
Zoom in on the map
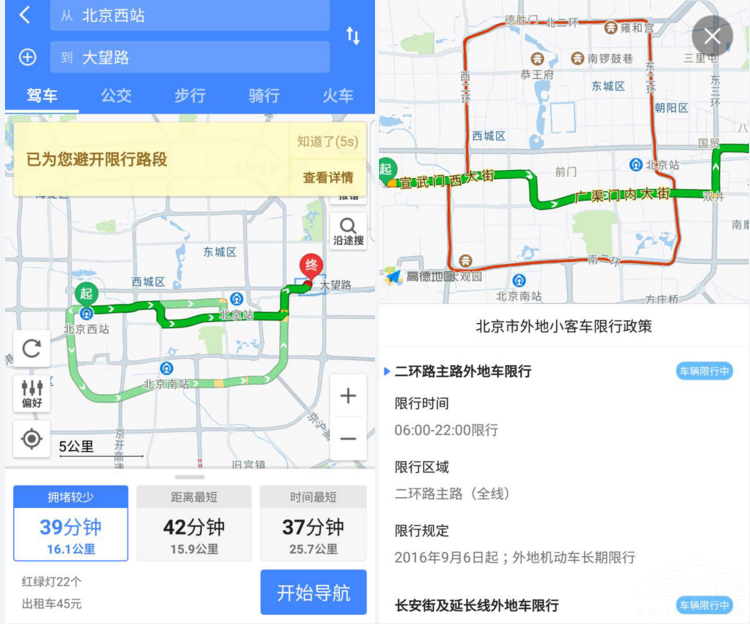pos(348,396)
